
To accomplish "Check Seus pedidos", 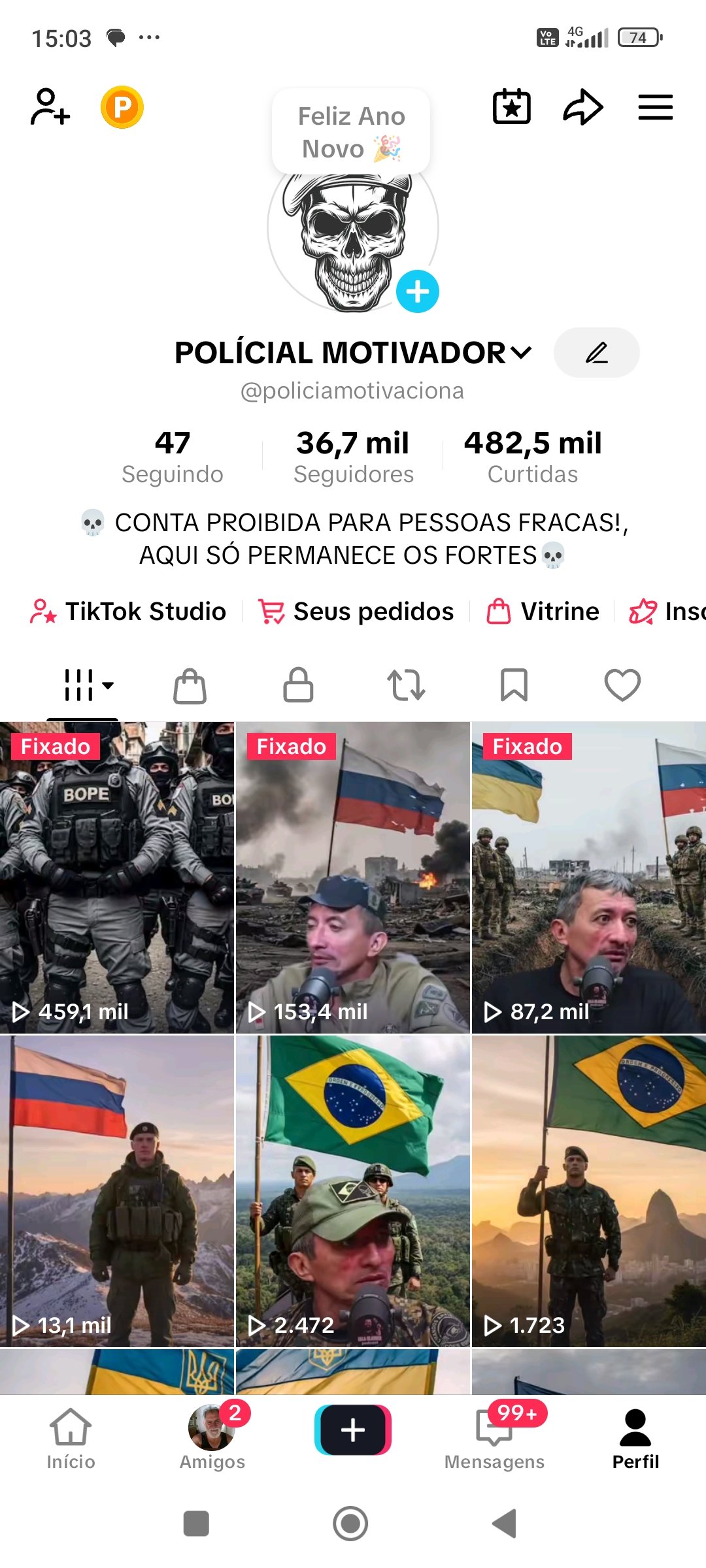I will point(356,612).
